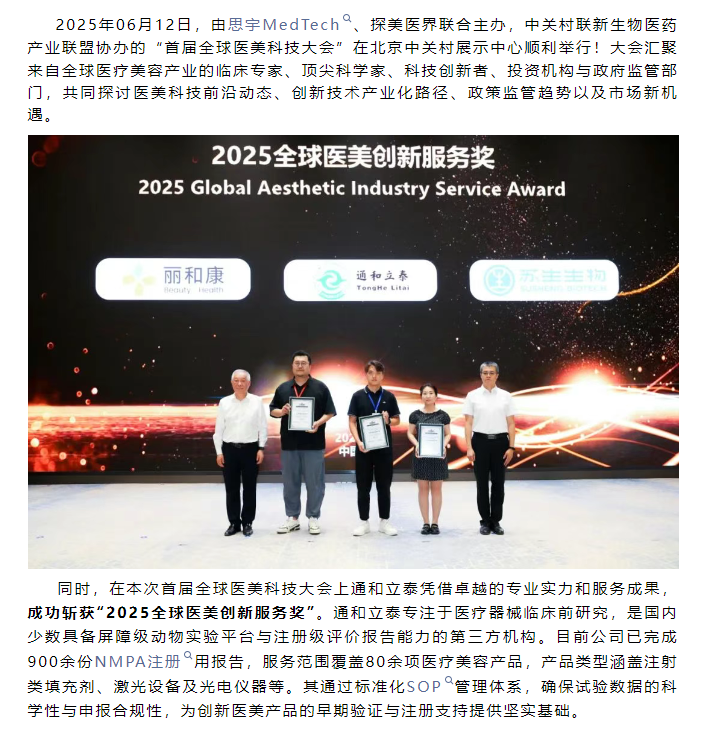707x731 pixels.
Task: Open the 思宇MedTech search link
Action: [286, 24]
